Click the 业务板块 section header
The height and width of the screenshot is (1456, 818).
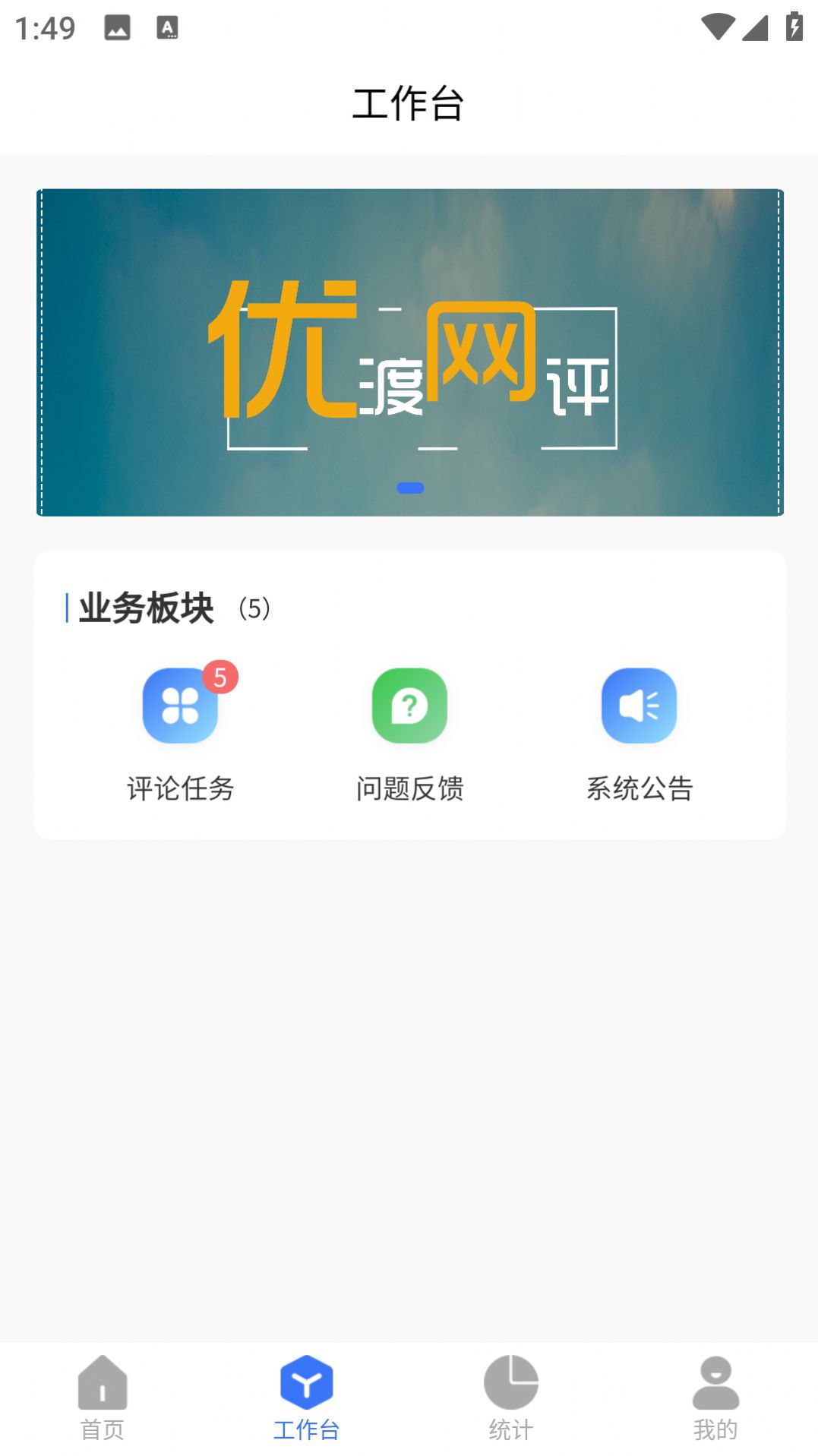[x=147, y=606]
